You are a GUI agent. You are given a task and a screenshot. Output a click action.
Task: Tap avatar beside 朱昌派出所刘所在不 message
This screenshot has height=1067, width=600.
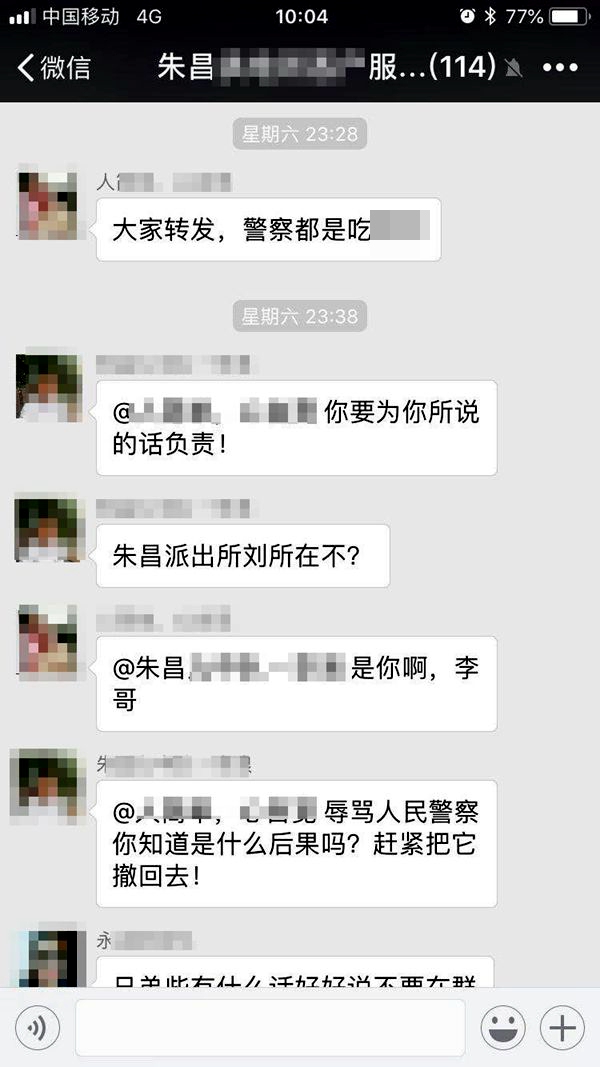tap(48, 529)
